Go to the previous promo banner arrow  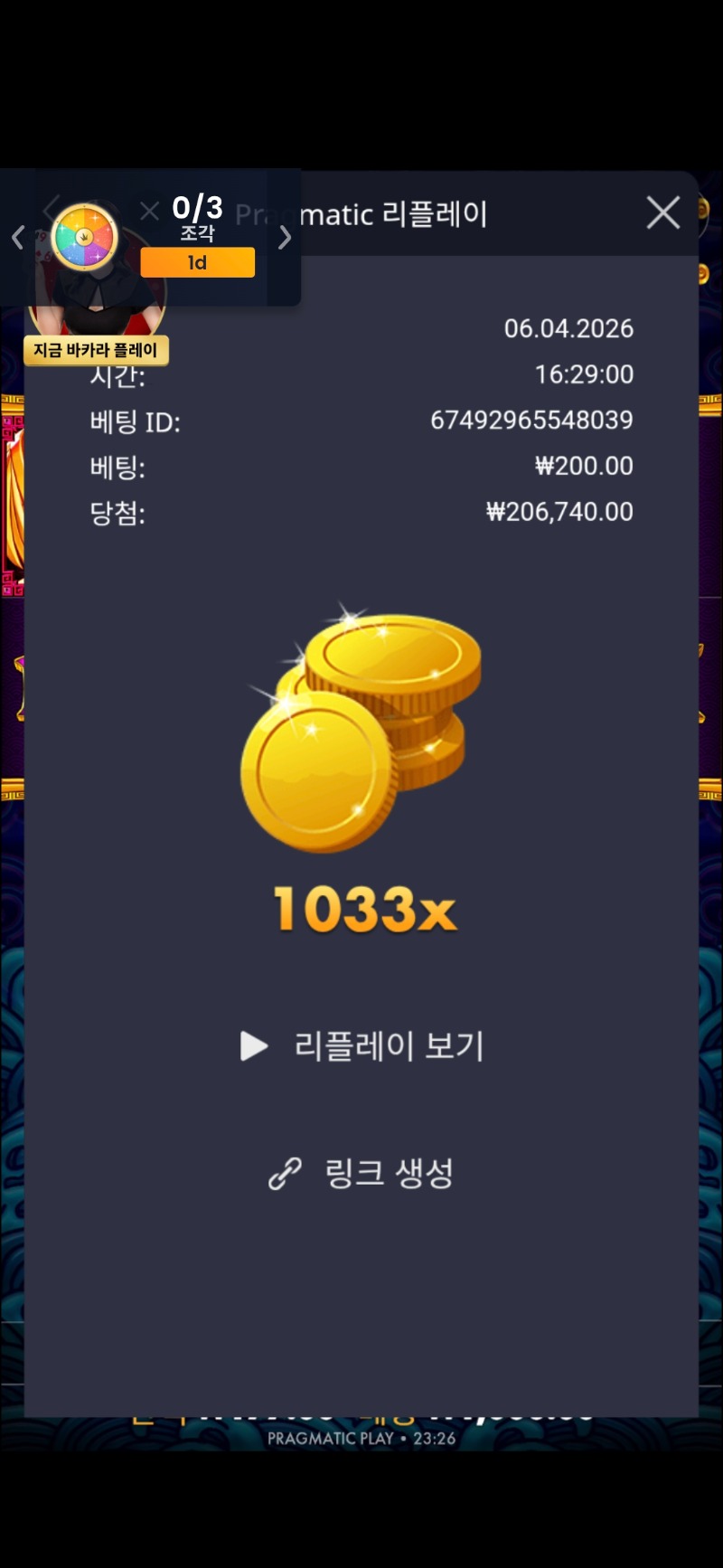(18, 238)
